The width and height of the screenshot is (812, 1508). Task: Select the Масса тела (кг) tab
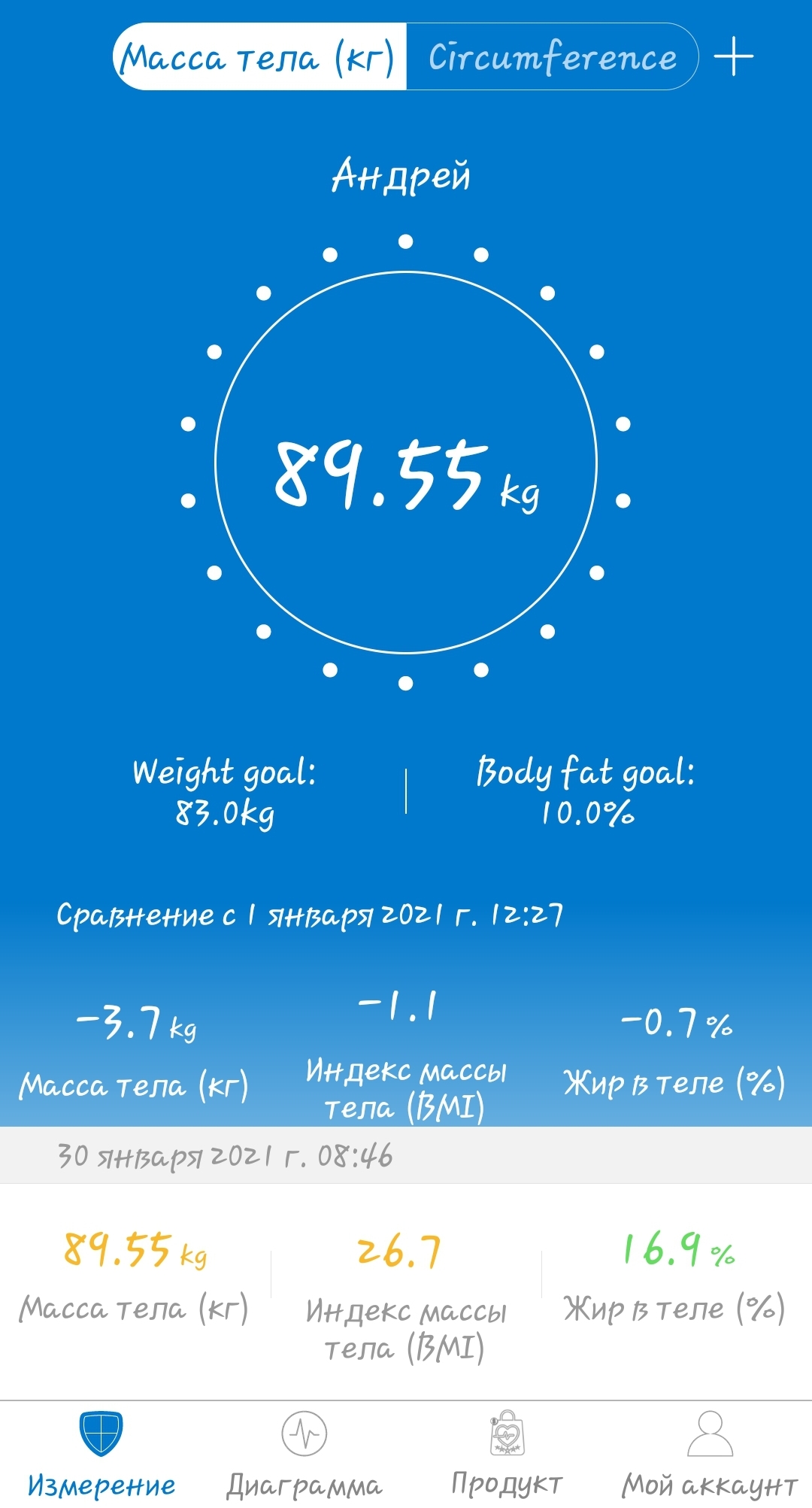coord(259,57)
